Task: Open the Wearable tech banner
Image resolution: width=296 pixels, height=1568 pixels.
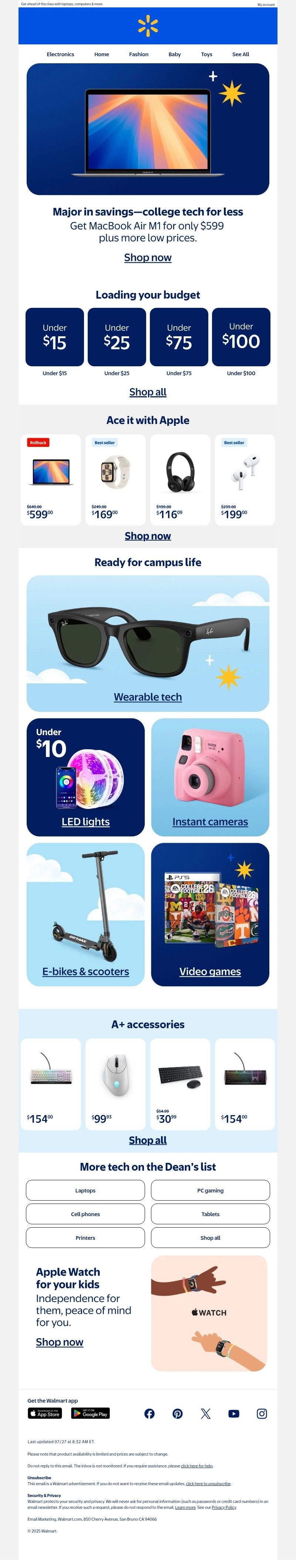Action: click(x=147, y=697)
